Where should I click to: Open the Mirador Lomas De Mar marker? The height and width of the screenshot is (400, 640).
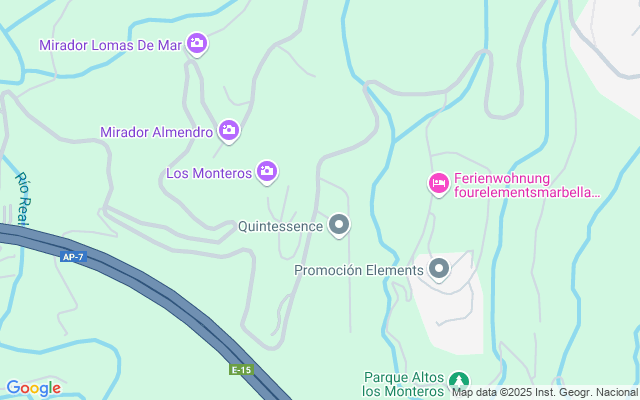coord(197,44)
